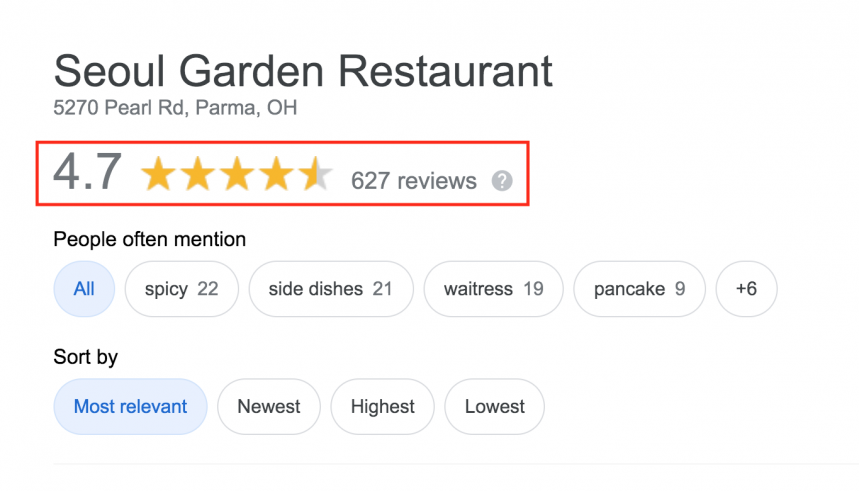859x491 pixels.
Task: Open the help icon beside 627 reviews
Action: point(502,181)
